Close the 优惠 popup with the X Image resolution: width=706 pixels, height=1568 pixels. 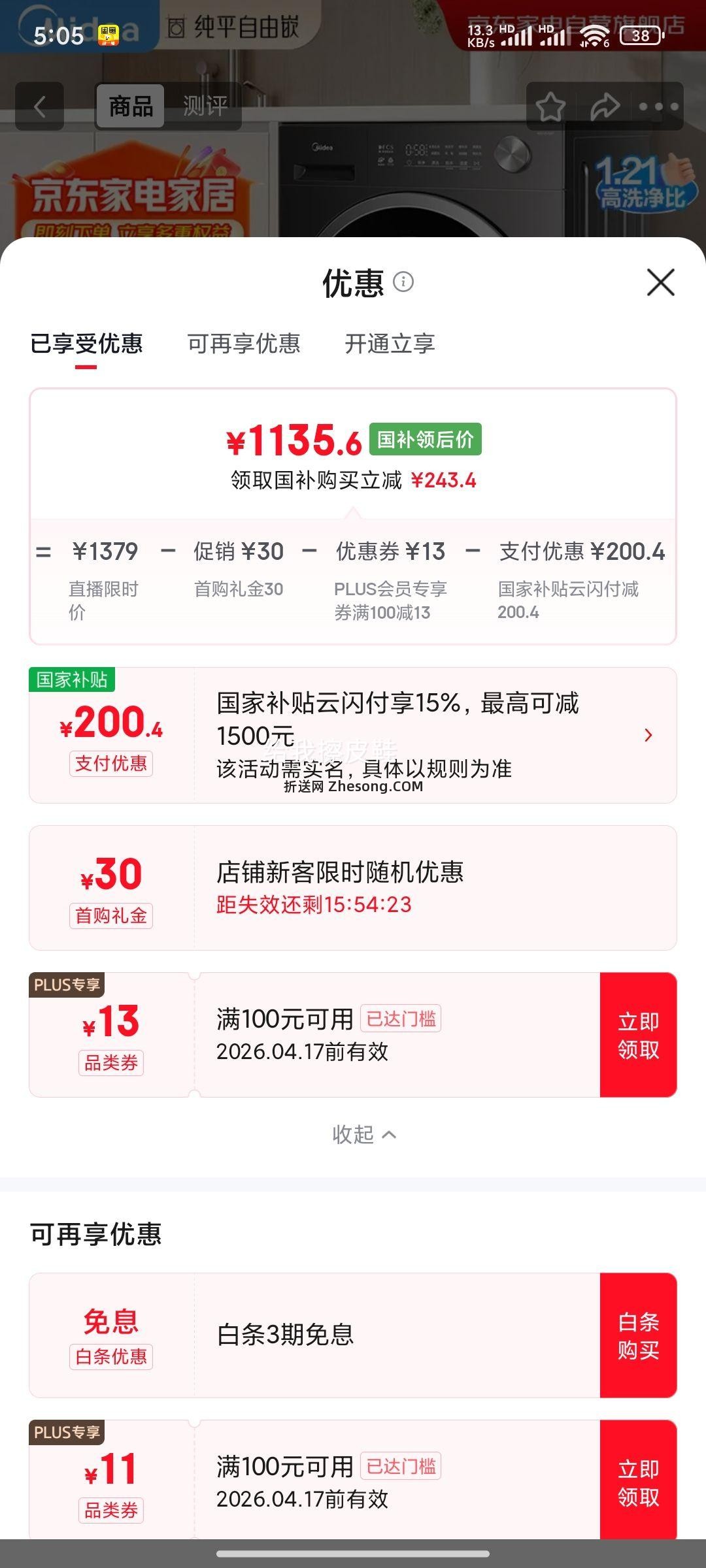(662, 281)
